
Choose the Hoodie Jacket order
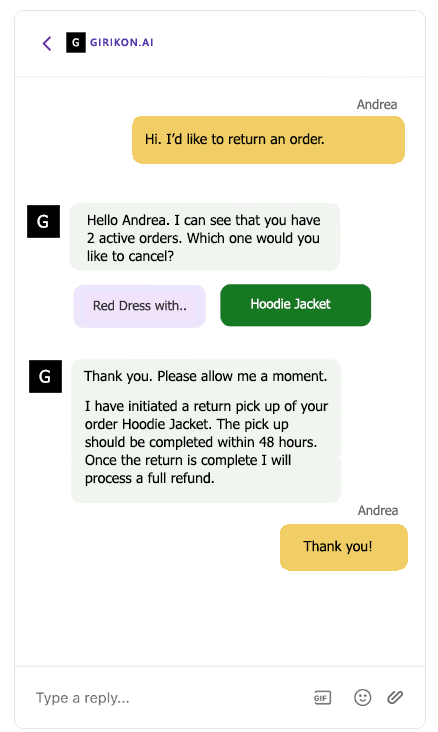(x=295, y=305)
